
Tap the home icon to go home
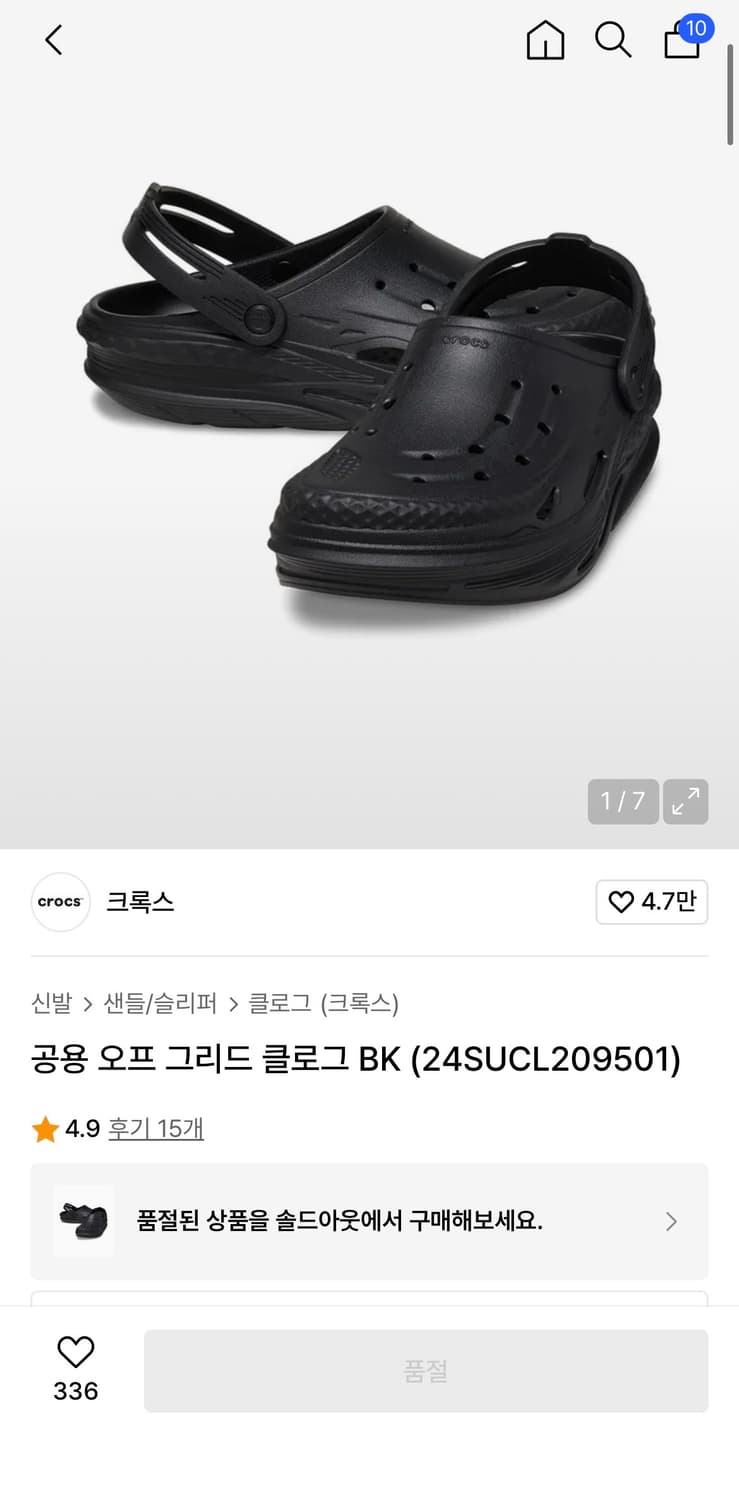tap(545, 41)
